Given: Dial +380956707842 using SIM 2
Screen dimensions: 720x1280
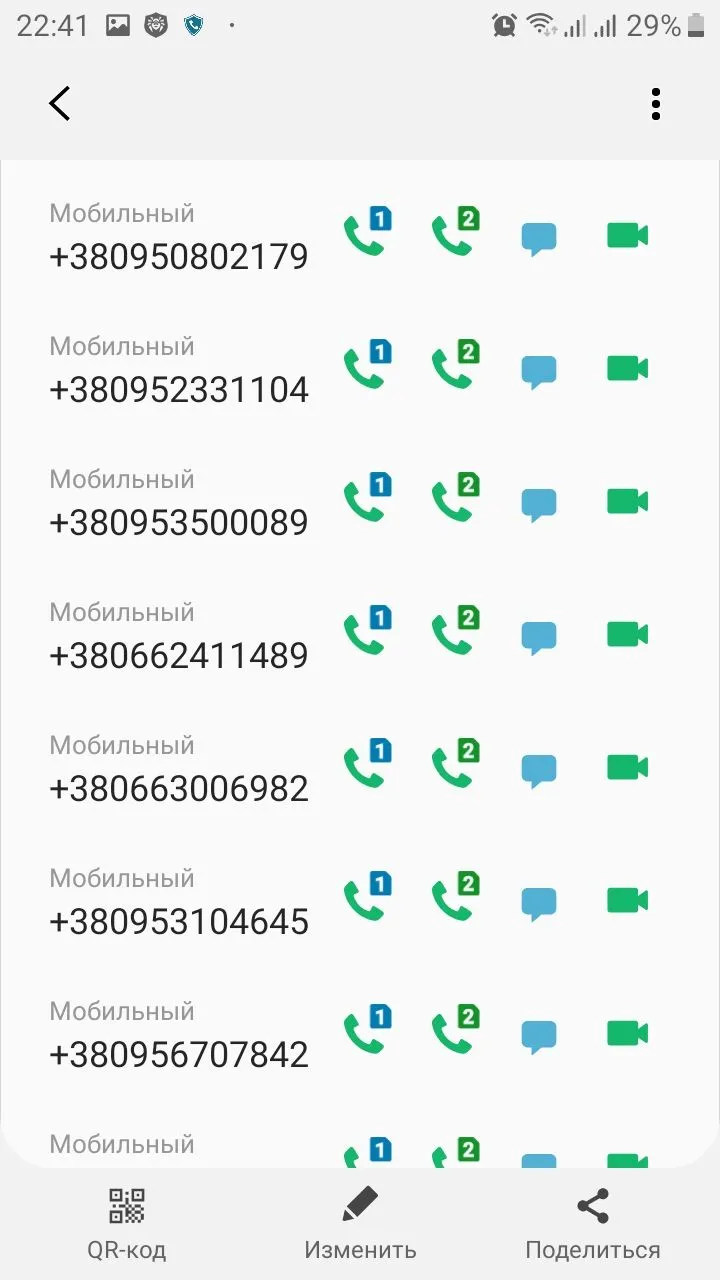Looking at the screenshot, I should click(454, 1032).
